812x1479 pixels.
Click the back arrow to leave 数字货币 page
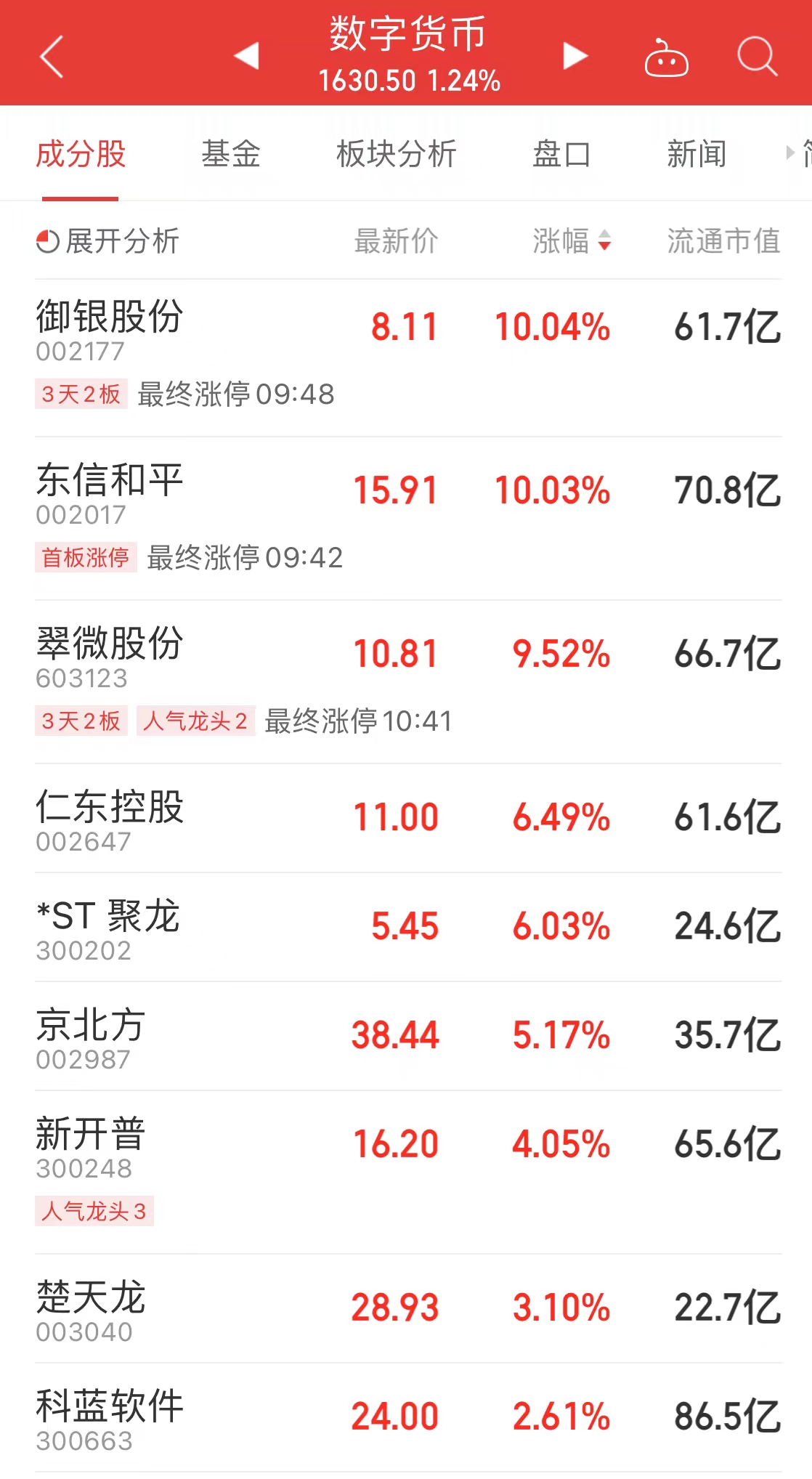pos(52,56)
